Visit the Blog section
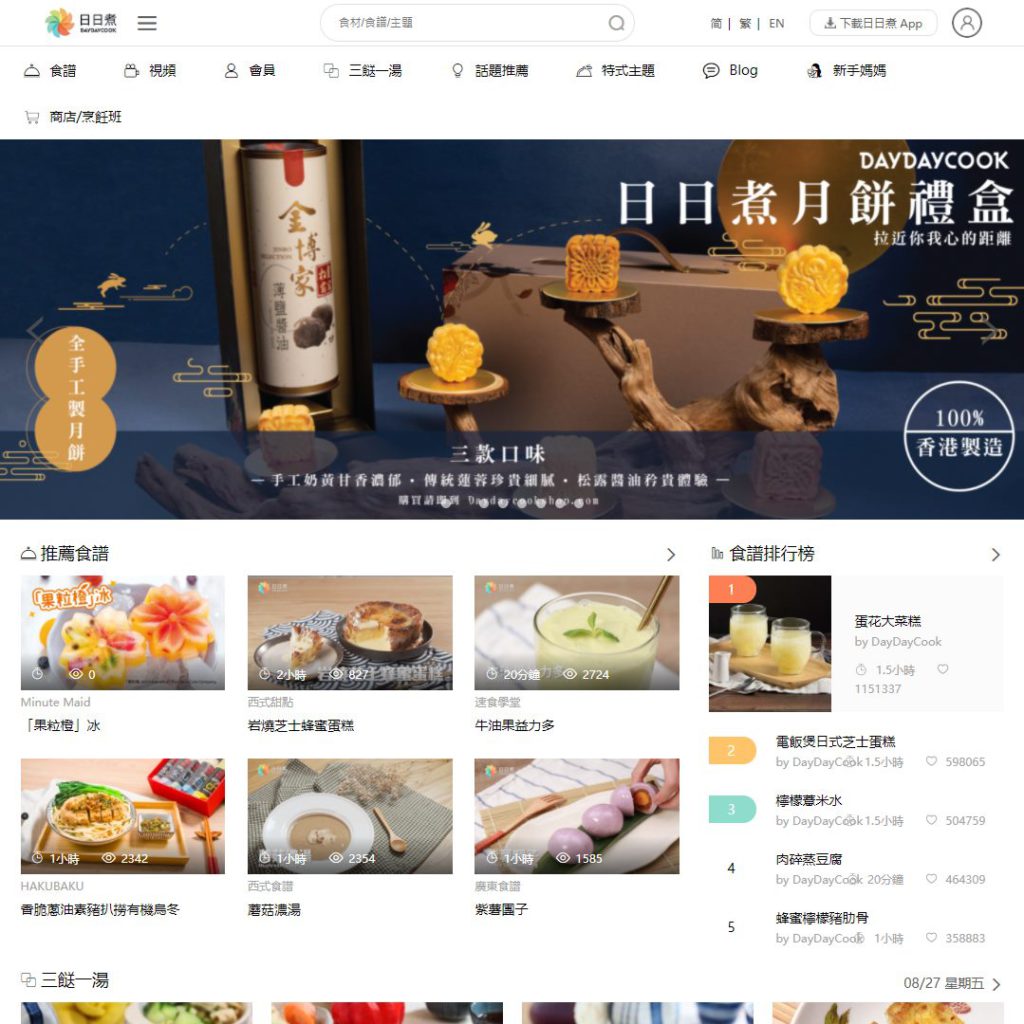This screenshot has height=1024, width=1024. [731, 71]
